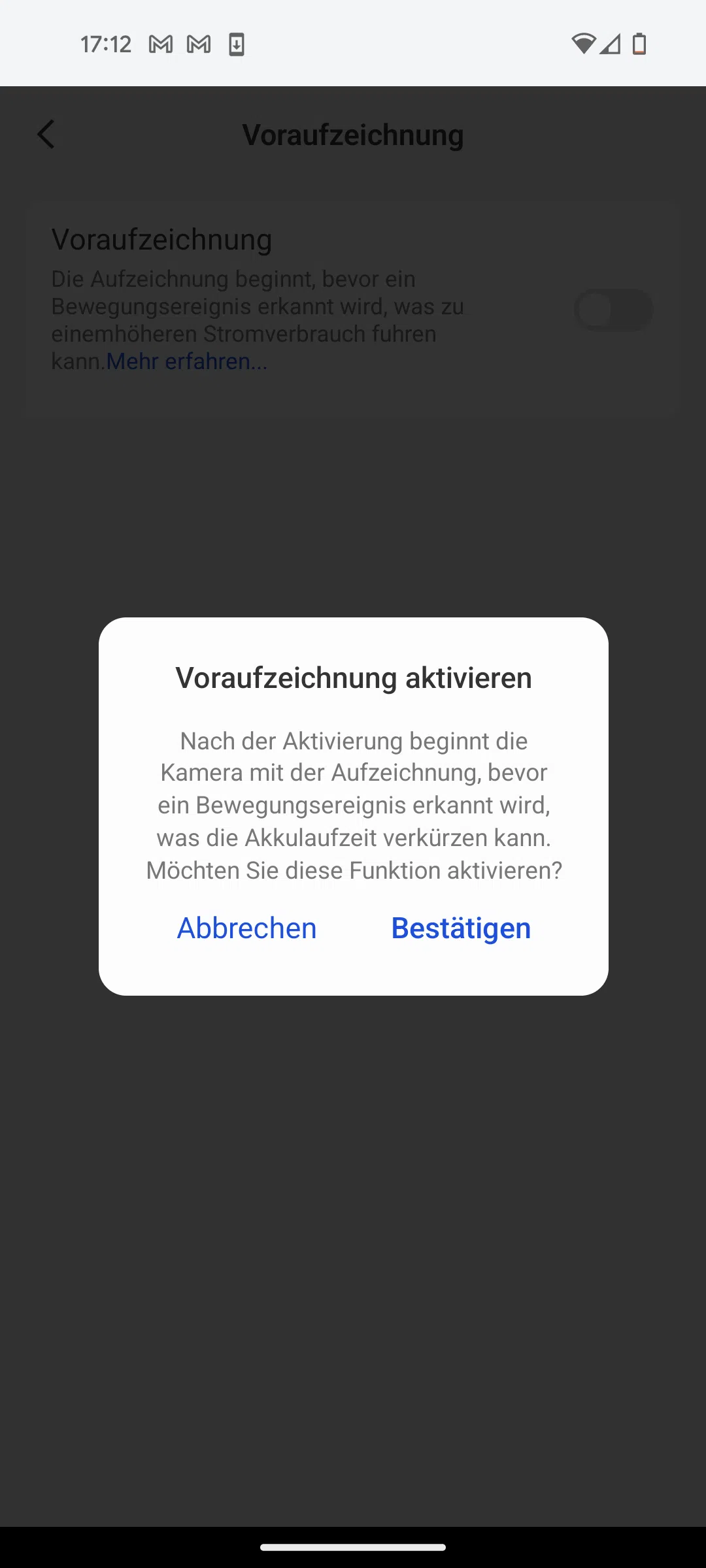Confirm activation with Bestätigen
The image size is (706, 1568).
461,928
